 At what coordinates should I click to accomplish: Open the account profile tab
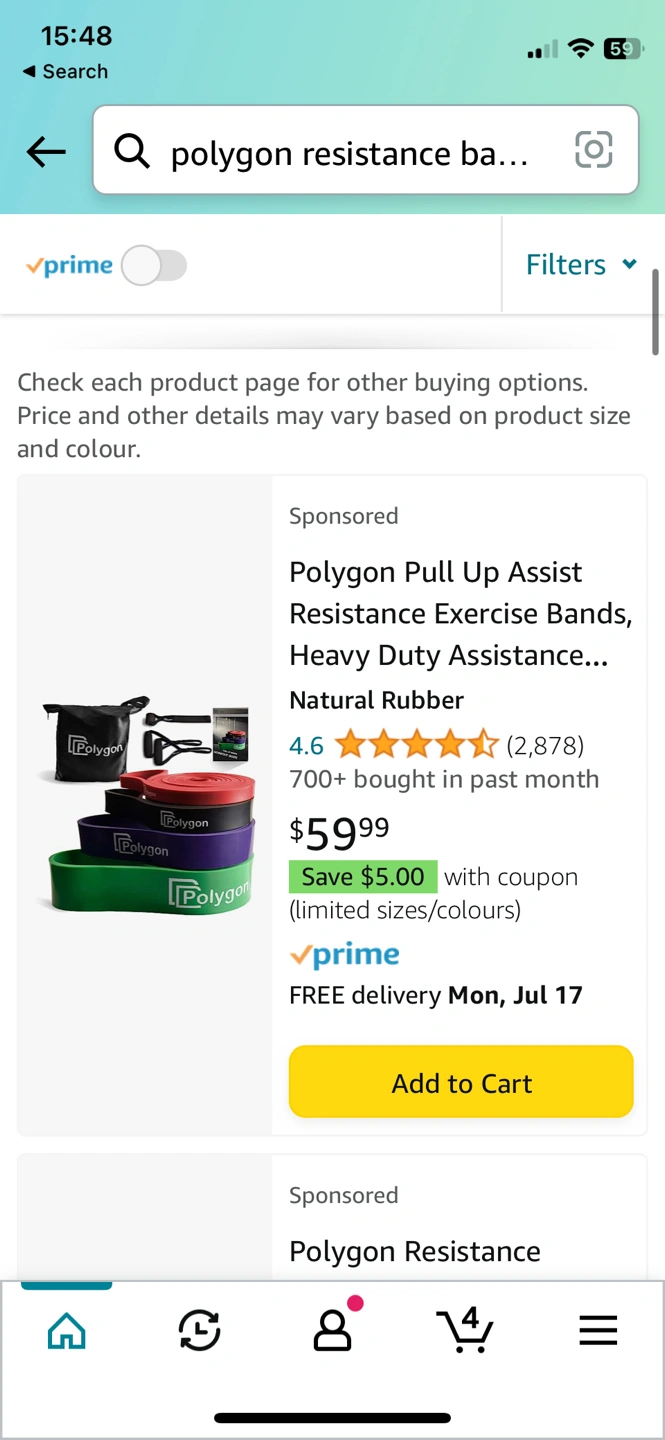(333, 1327)
